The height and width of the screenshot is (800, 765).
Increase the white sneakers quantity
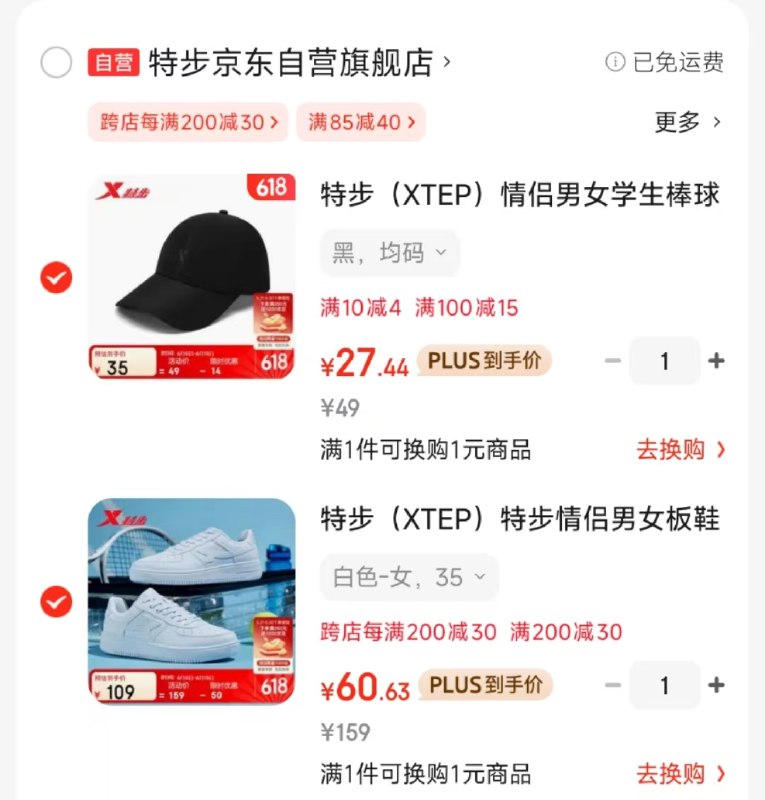(716, 685)
